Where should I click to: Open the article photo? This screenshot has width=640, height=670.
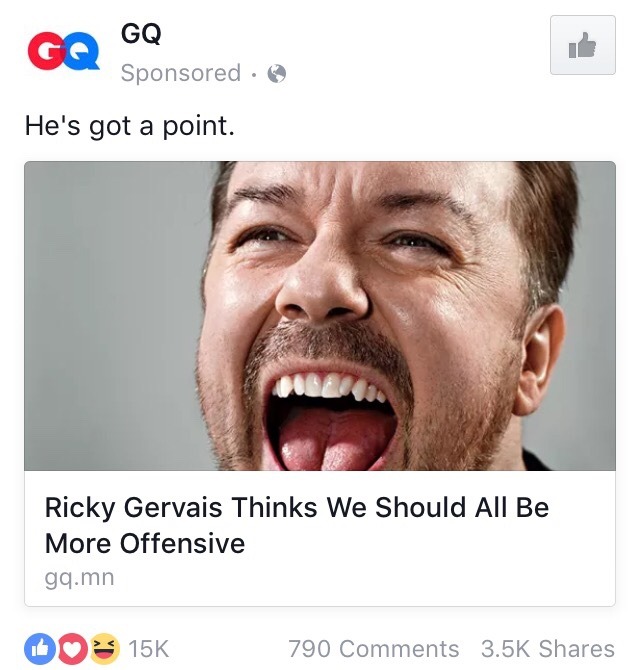point(319,316)
